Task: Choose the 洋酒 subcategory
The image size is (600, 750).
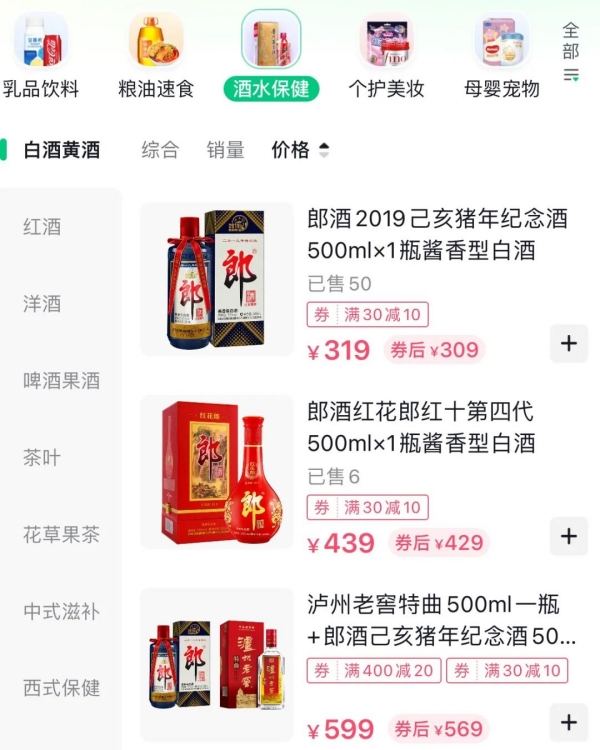Action: coord(42,304)
